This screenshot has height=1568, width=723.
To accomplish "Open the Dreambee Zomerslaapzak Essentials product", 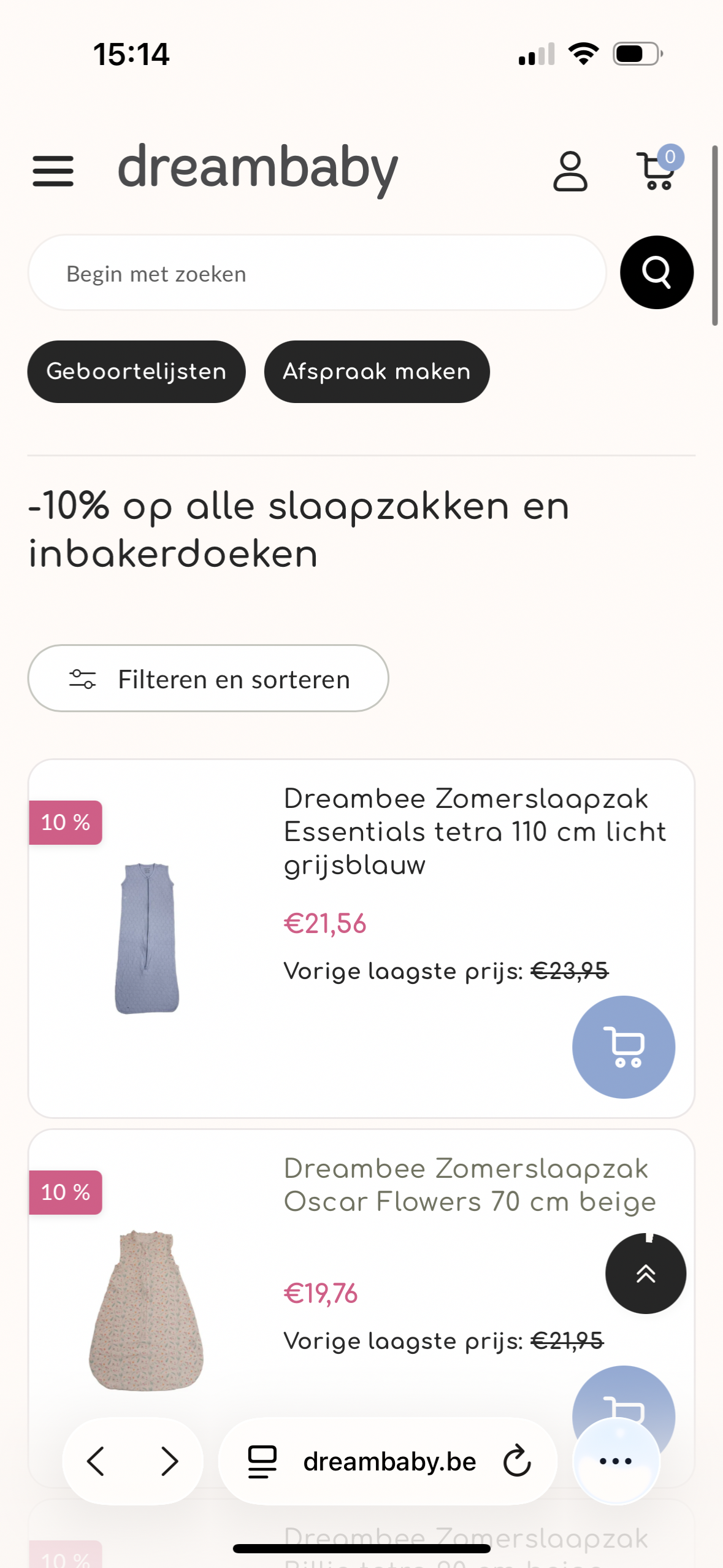I will pos(475,832).
